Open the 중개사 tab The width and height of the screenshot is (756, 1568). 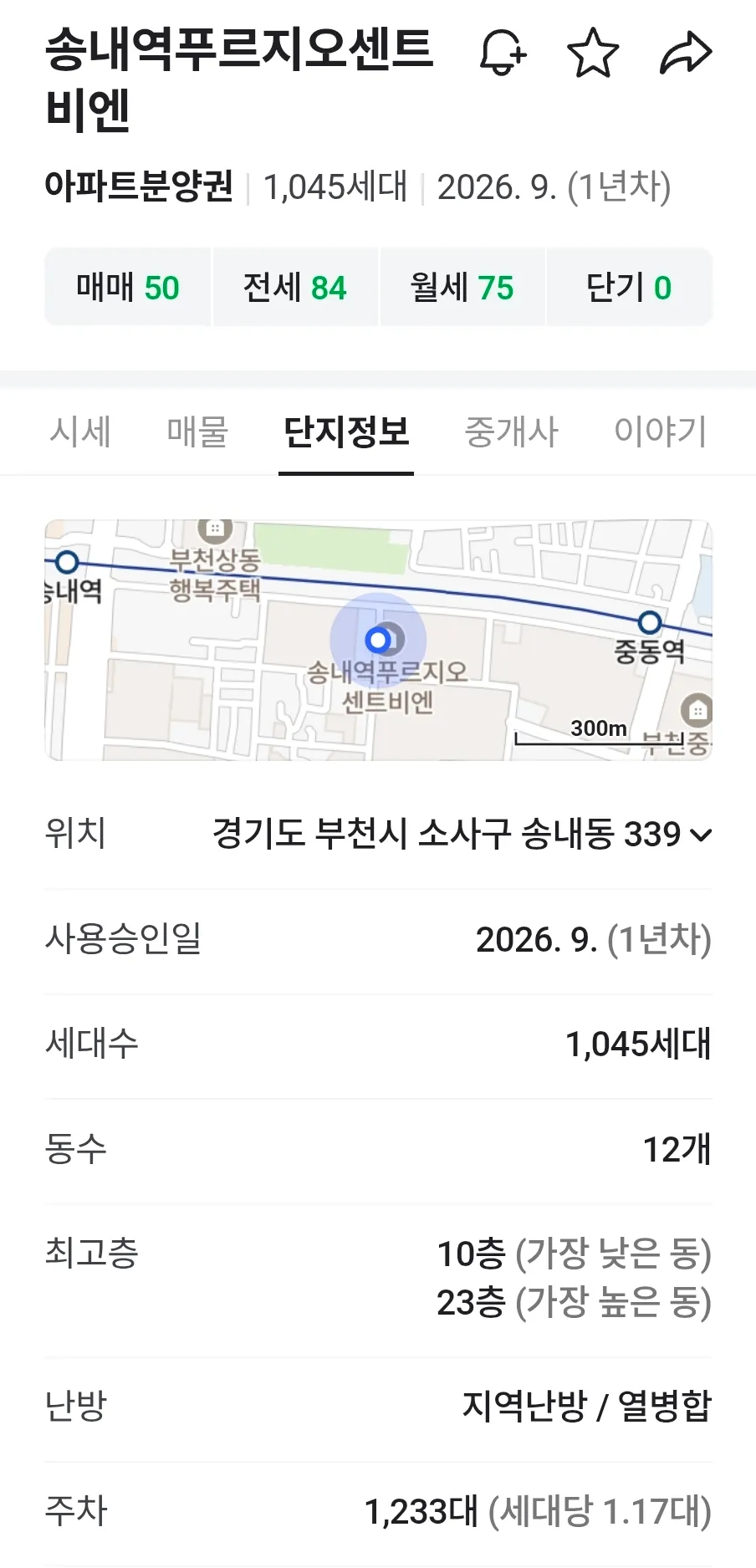512,432
